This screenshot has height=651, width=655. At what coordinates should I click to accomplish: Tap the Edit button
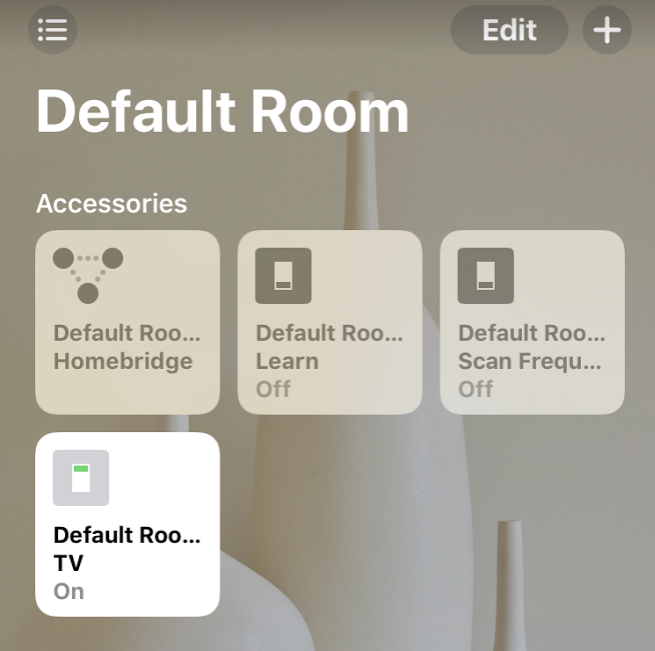509,30
